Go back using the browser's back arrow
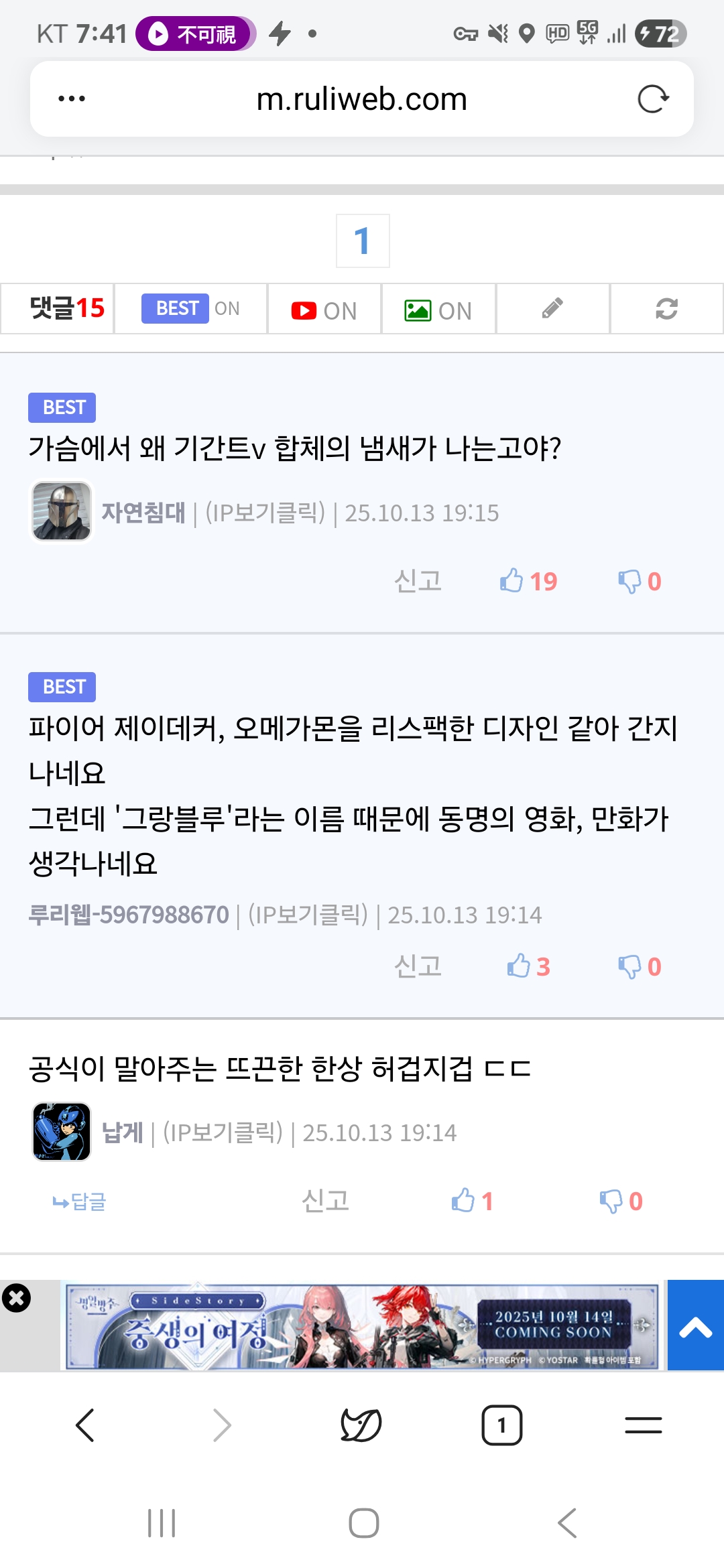The width and height of the screenshot is (724, 1568). (x=85, y=1425)
